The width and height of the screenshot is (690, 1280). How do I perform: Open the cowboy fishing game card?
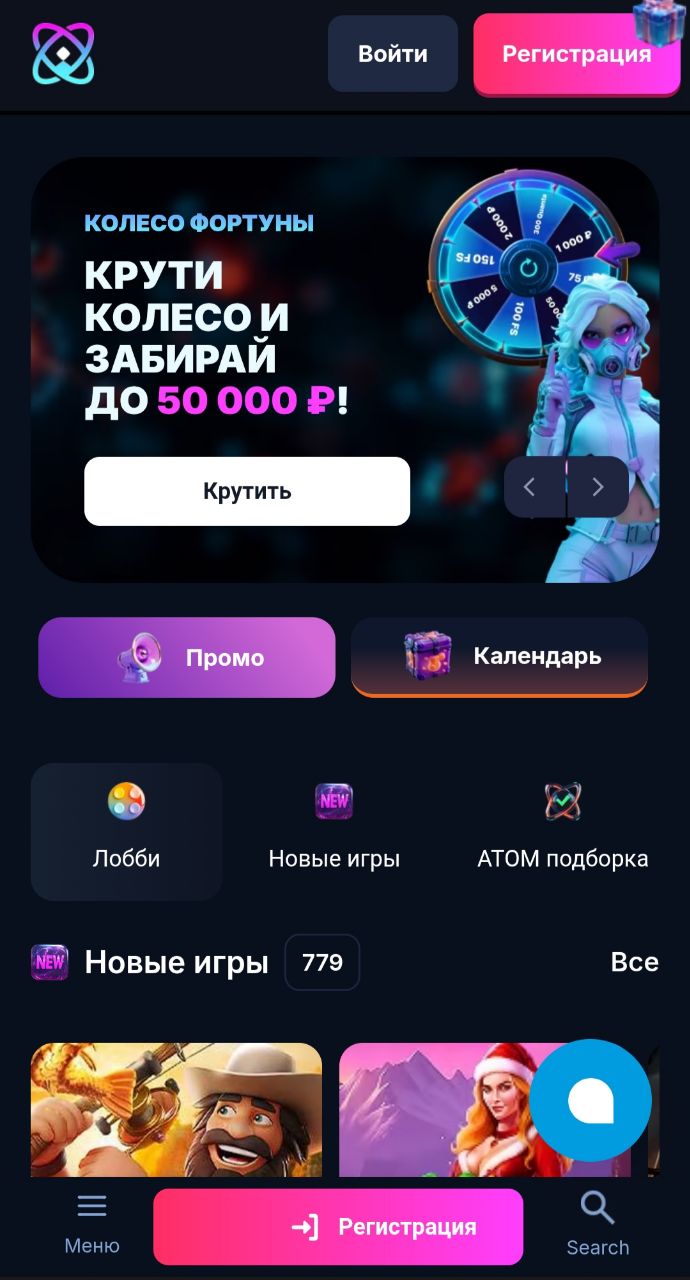click(x=176, y=1110)
